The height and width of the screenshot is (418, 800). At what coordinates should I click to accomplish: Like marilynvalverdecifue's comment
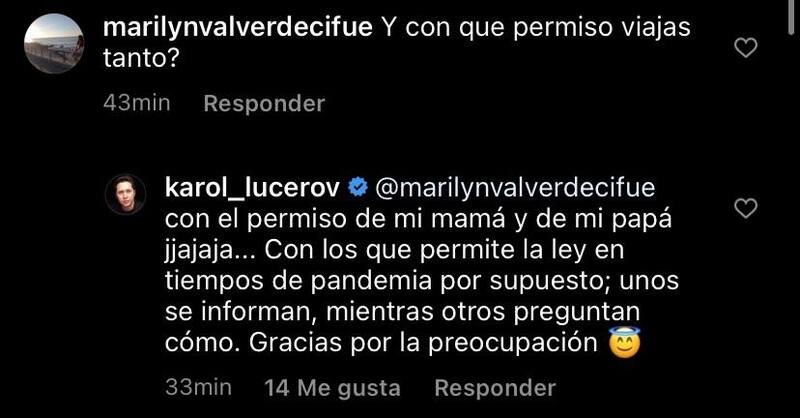746,47
